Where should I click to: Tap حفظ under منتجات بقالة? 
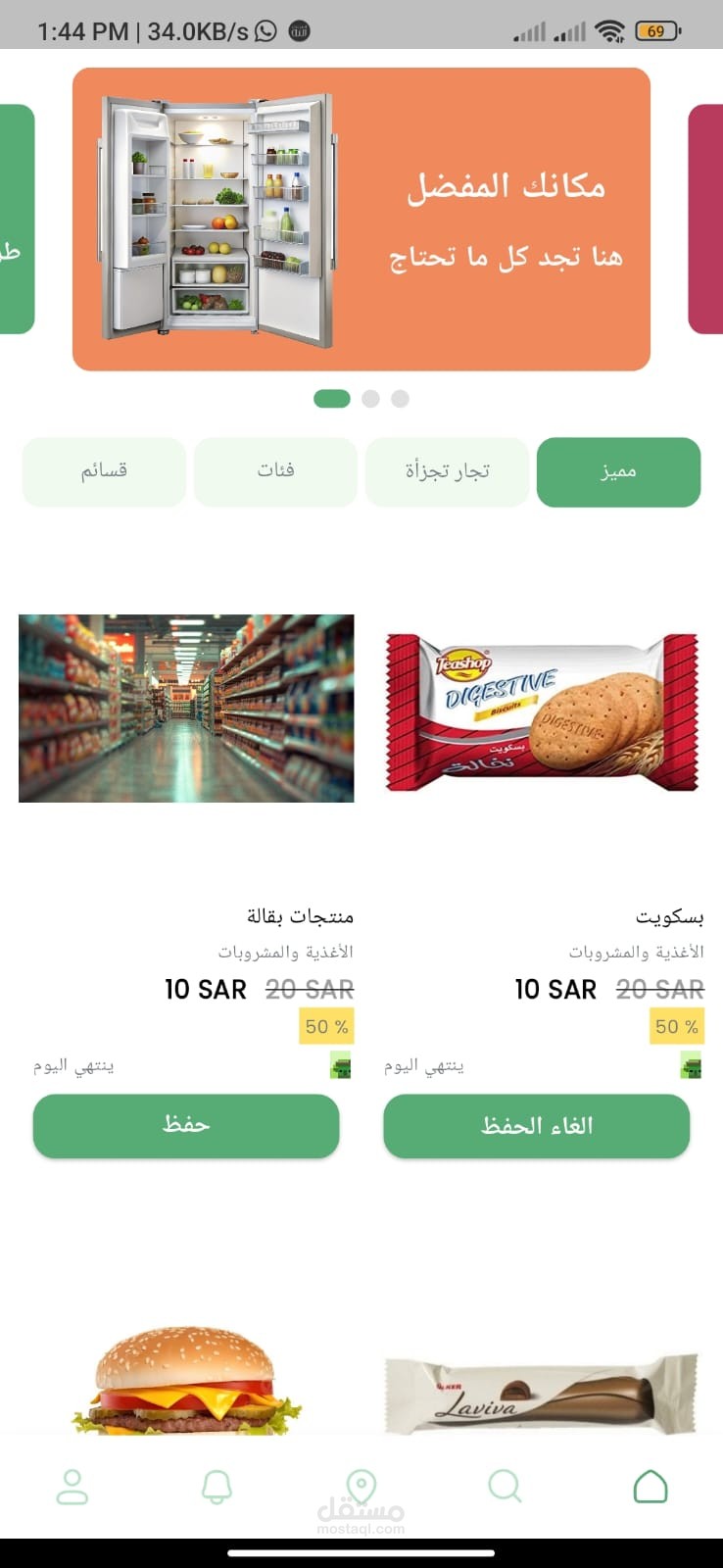click(x=186, y=1125)
